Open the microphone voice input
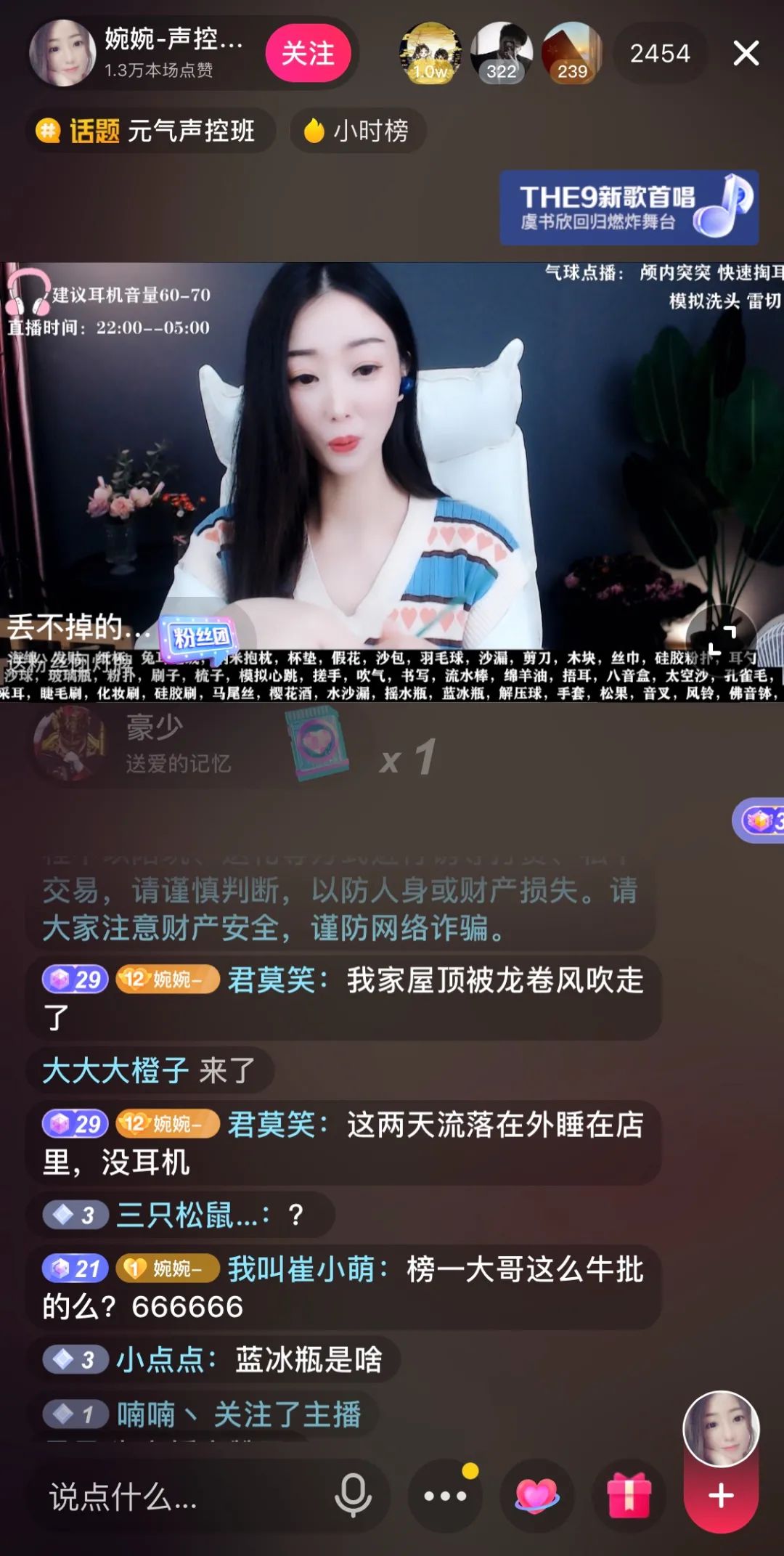This screenshot has width=784, height=1556. (354, 1496)
